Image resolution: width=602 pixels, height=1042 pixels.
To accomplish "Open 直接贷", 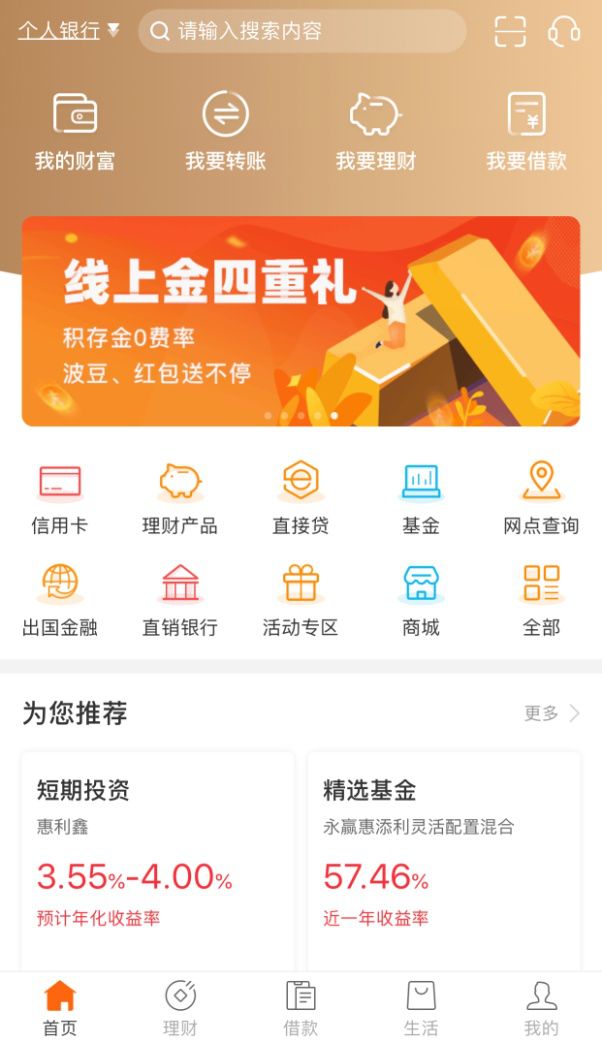I will coord(300,497).
